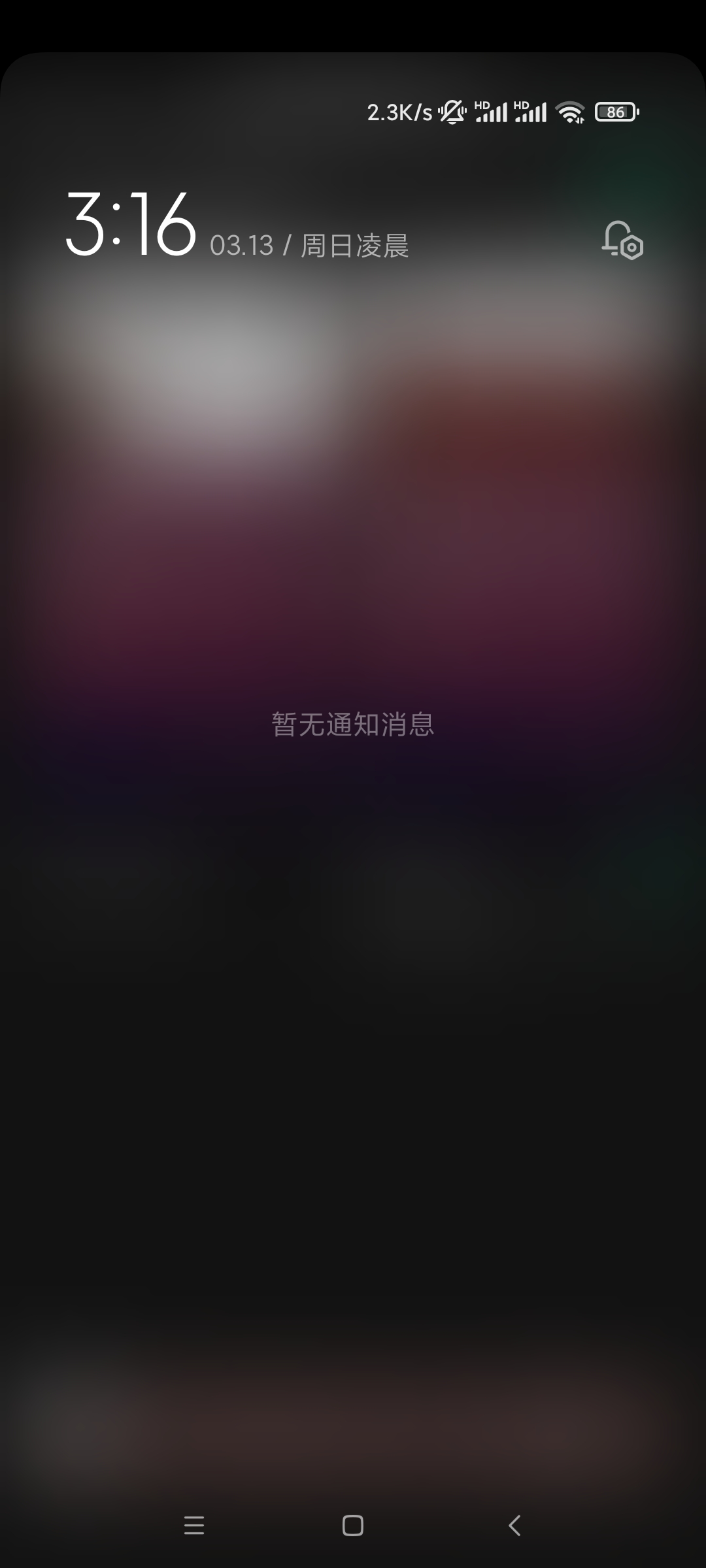
Task: Open notification settings bell icon
Action: [622, 240]
